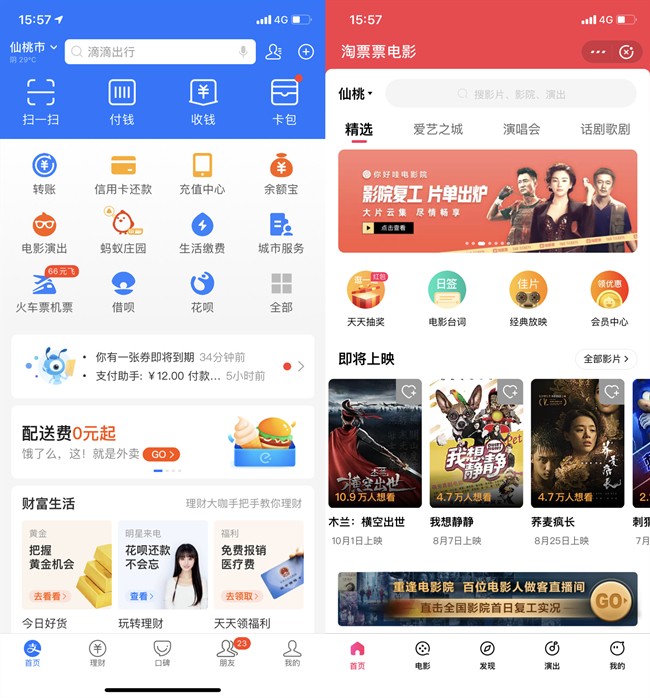Tap the 搜影片、影院、演出 search field
This screenshot has width=650, height=698.
point(510,94)
